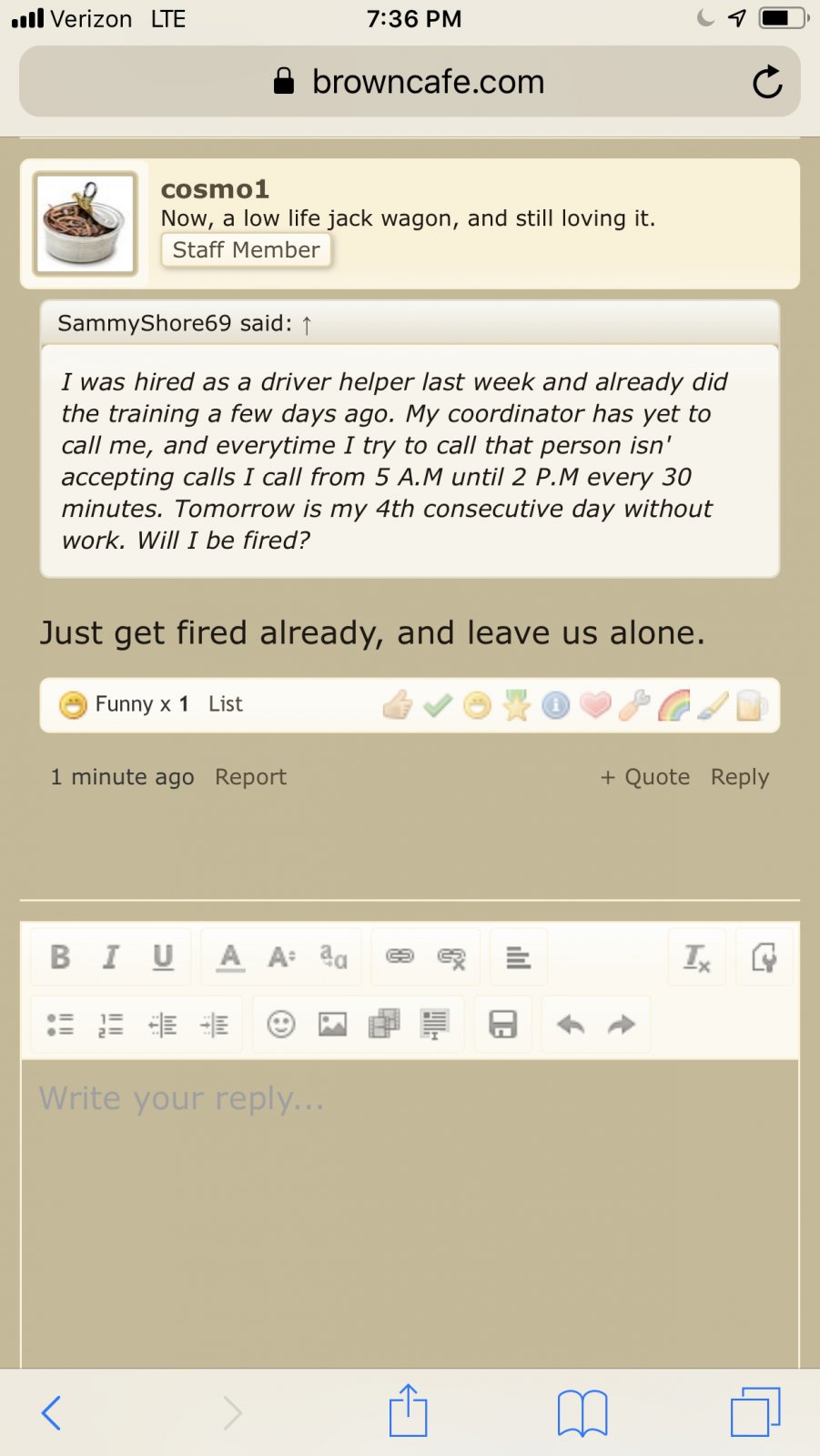This screenshot has height=1456, width=820.
Task: Jump to SammyShore69's original post arrow
Action: (x=307, y=324)
